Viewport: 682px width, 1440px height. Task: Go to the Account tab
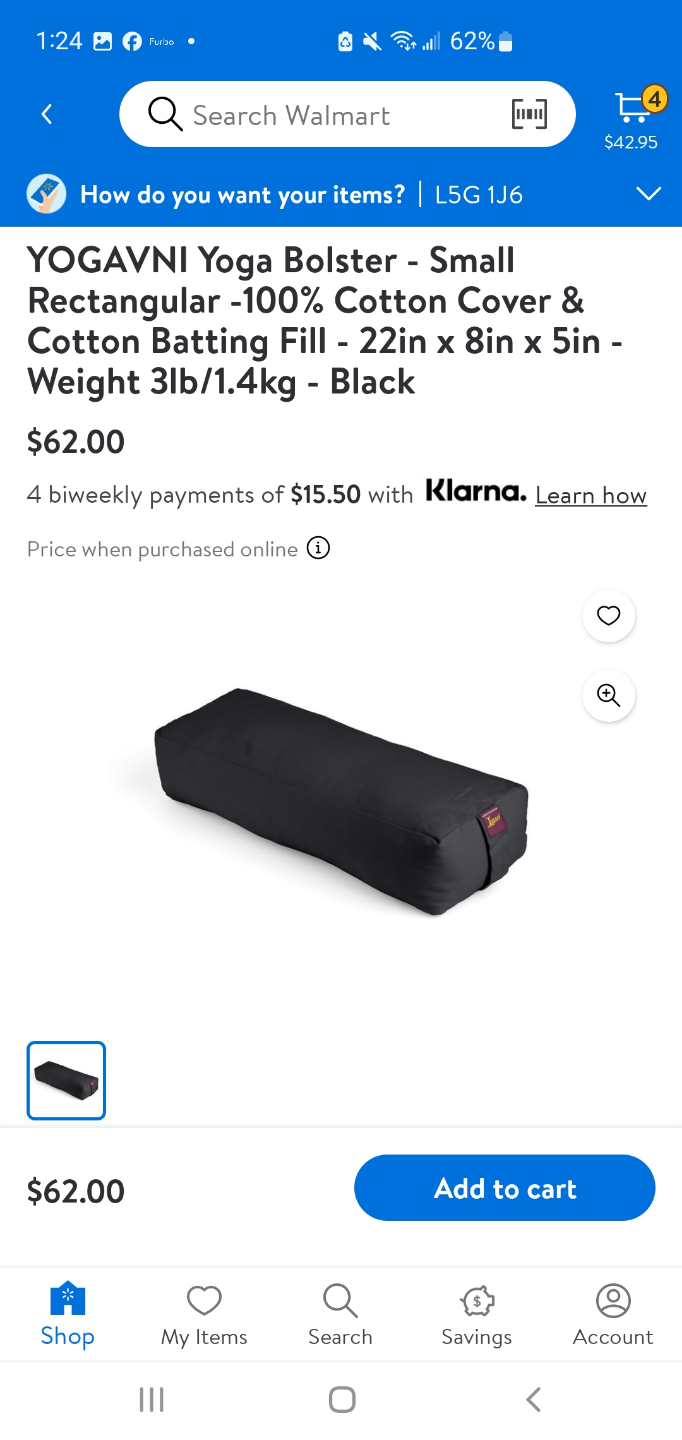[x=613, y=1315]
